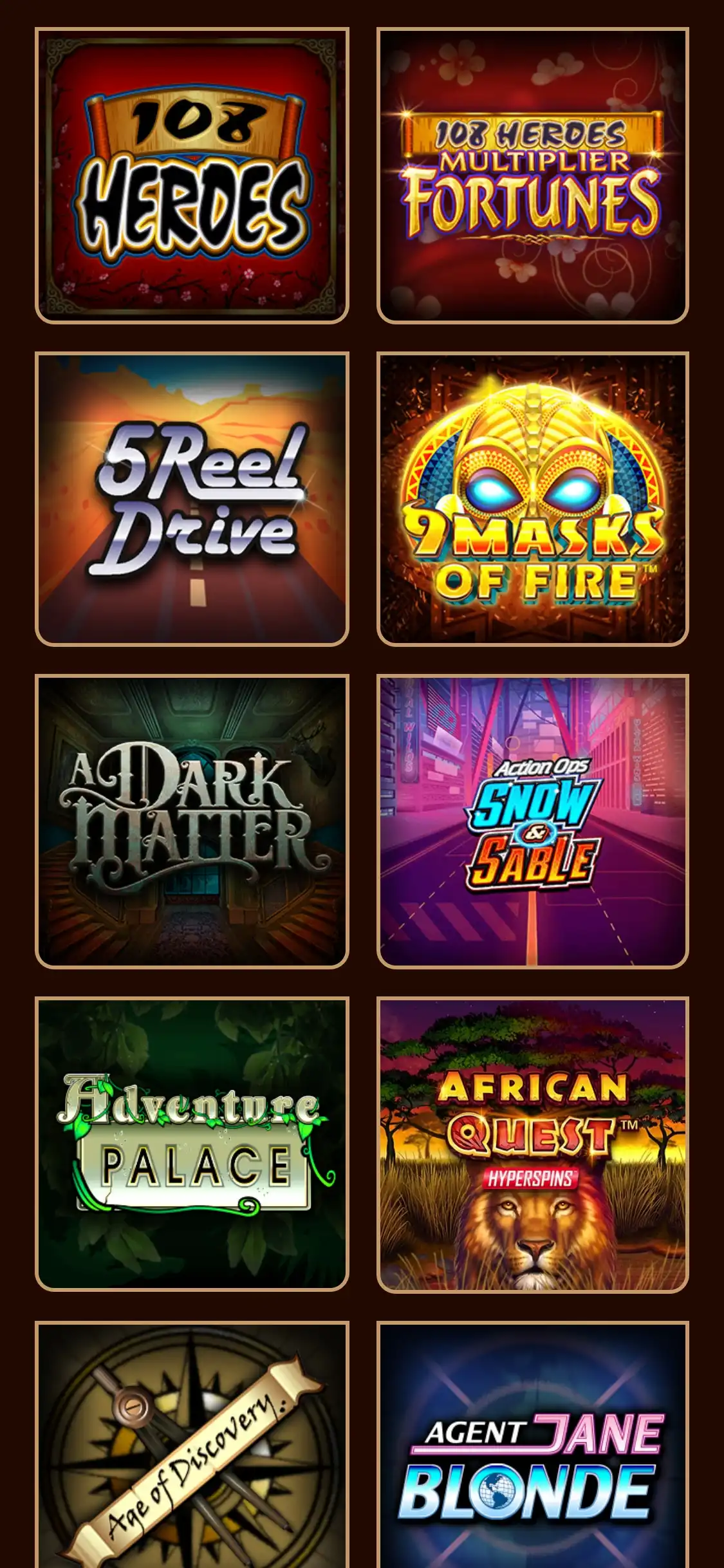
Task: Open the 108 Heroes game tile
Action: (x=192, y=175)
